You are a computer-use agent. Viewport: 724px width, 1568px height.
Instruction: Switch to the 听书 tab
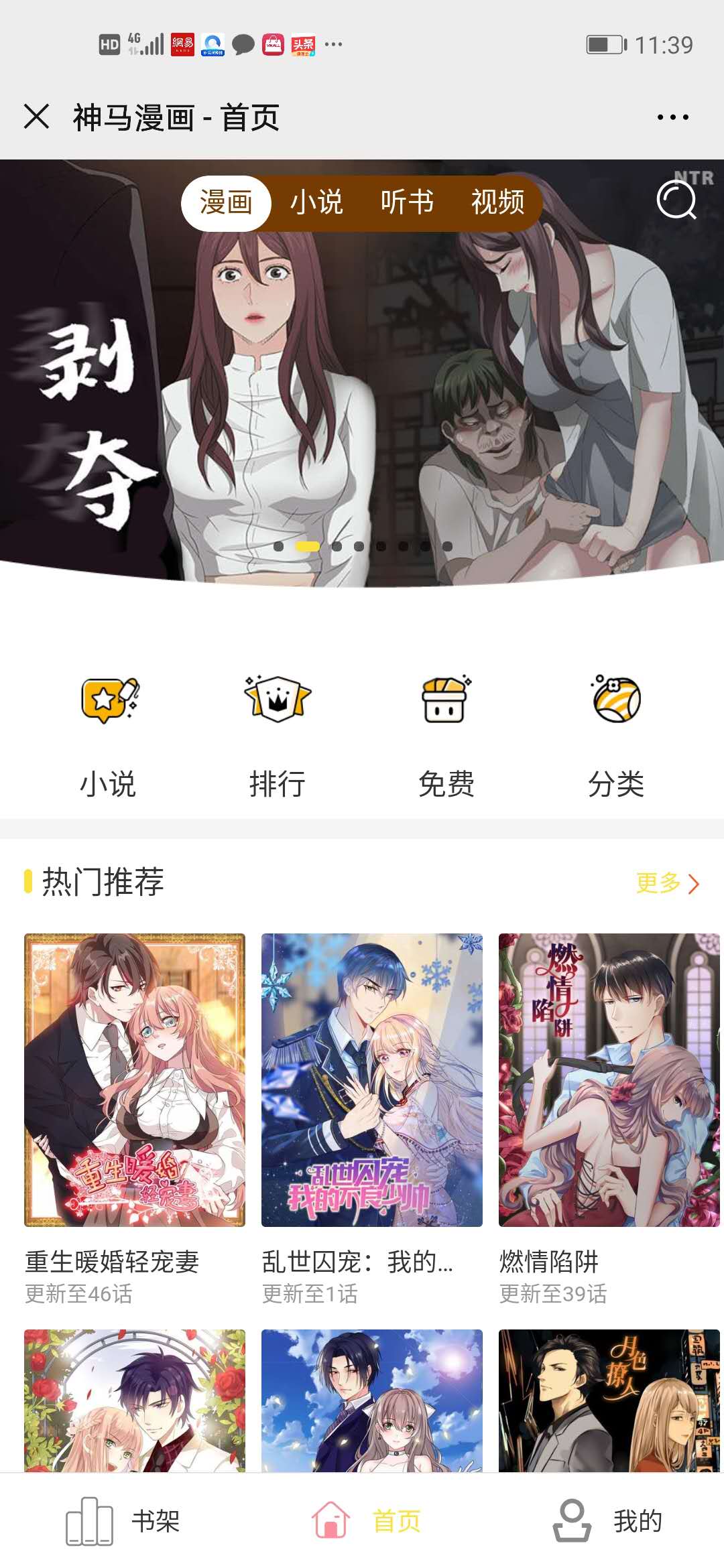pos(407,202)
